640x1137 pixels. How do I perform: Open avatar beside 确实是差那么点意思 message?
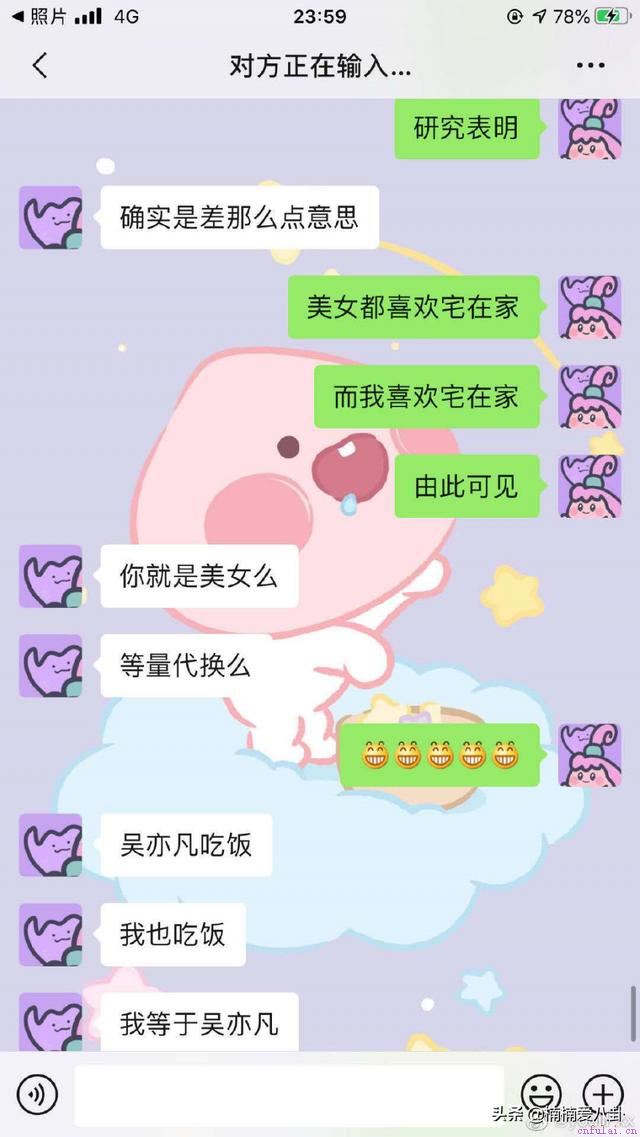50,217
